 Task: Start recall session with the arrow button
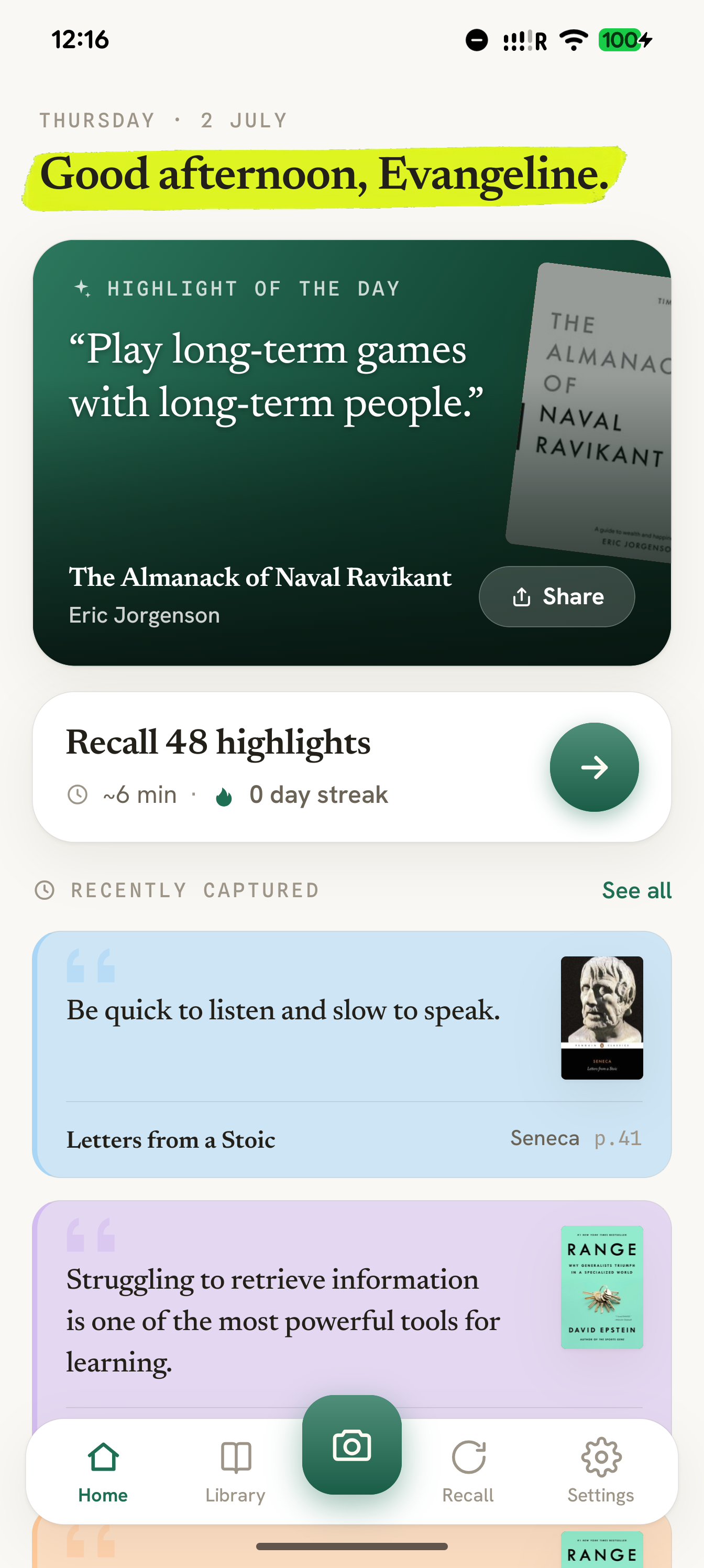594,767
